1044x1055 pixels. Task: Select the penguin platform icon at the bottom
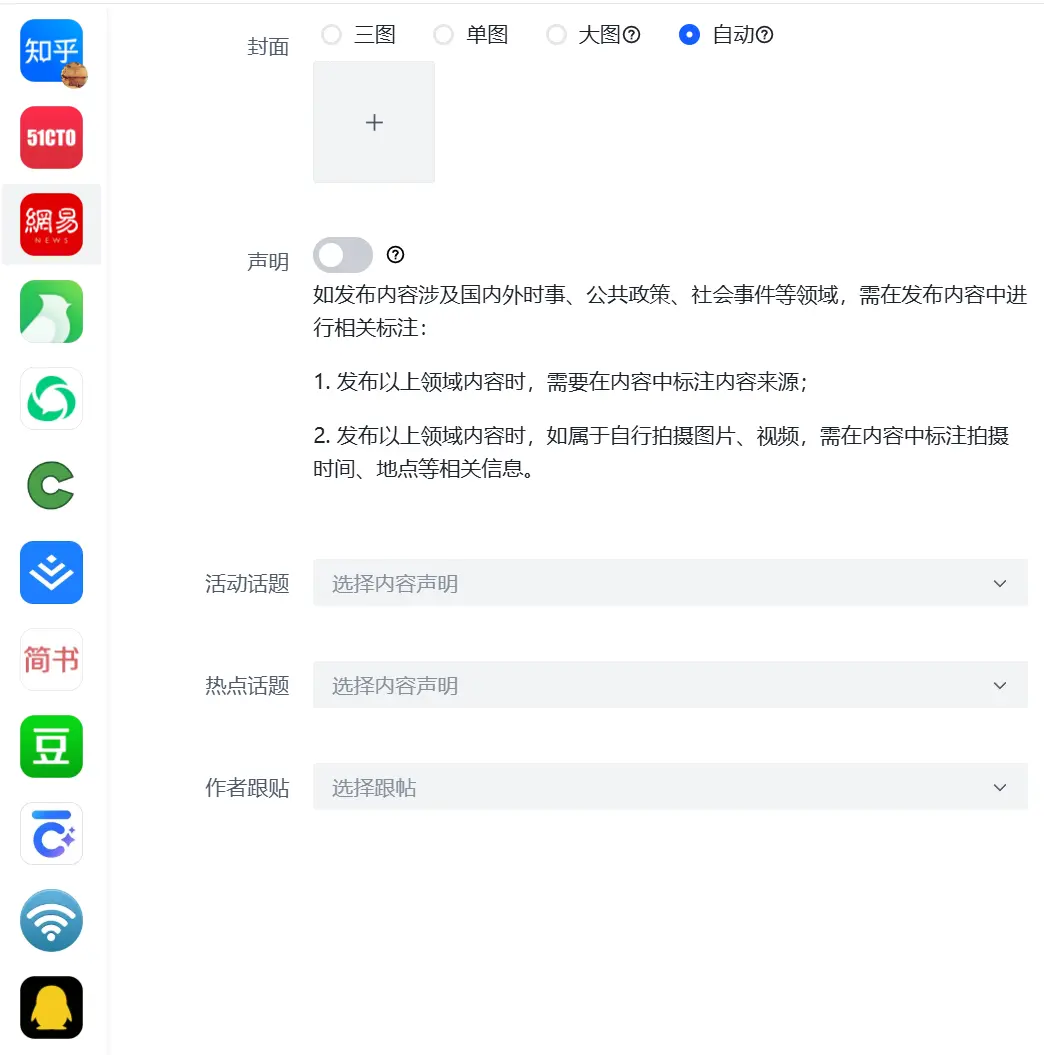pos(51,1007)
